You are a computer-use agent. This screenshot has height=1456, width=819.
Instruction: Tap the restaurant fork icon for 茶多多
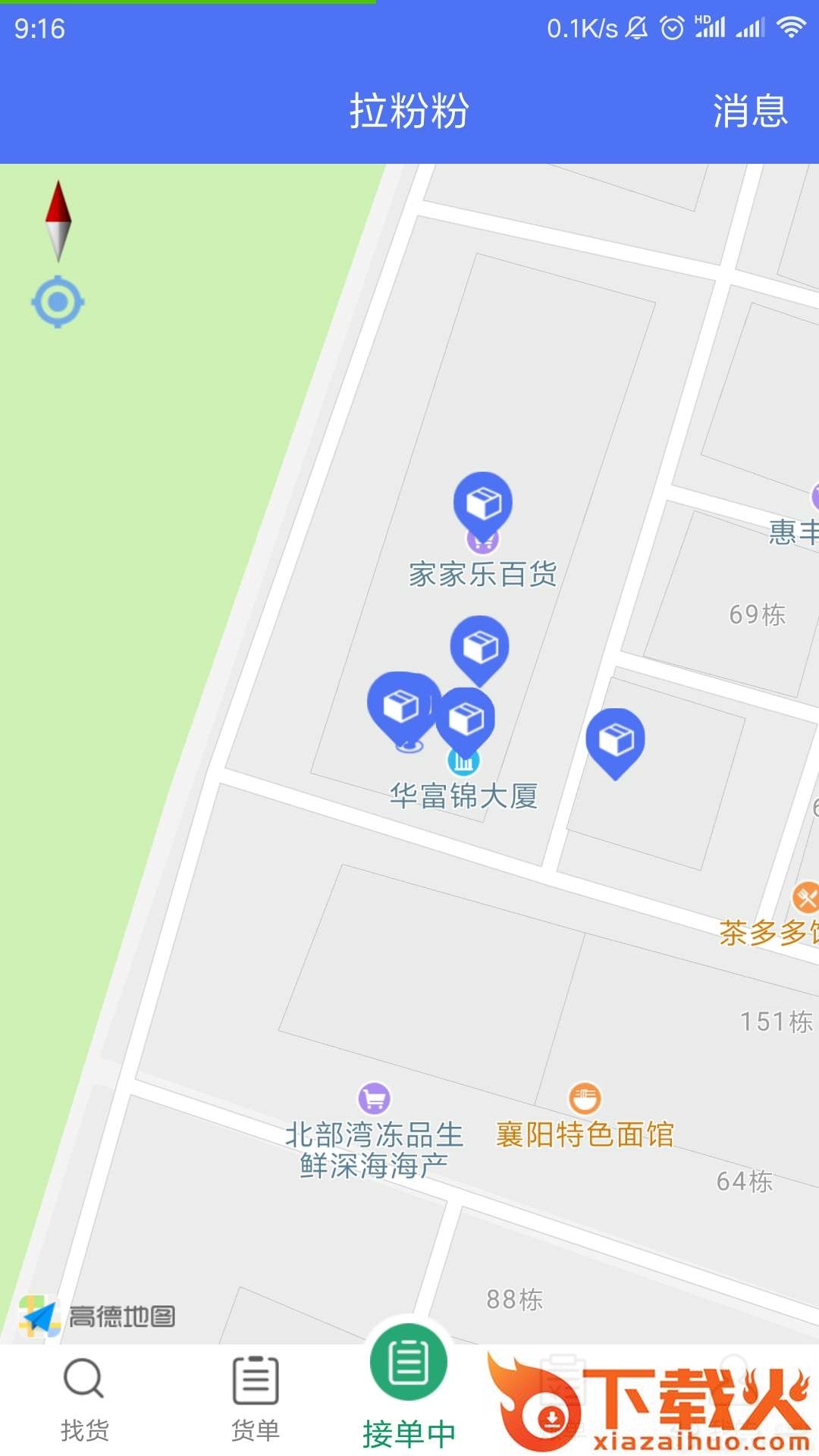805,899
